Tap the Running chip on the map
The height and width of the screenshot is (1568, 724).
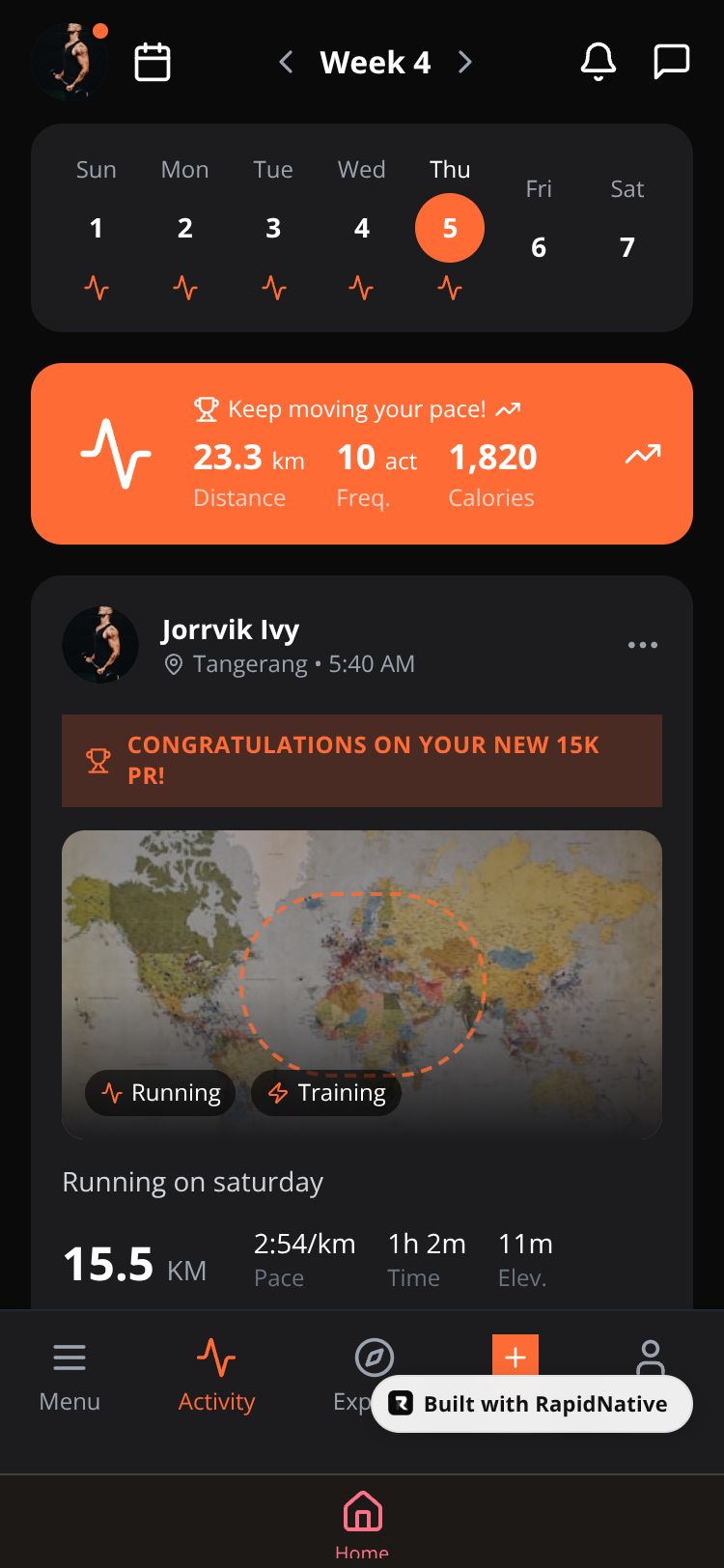[160, 1093]
